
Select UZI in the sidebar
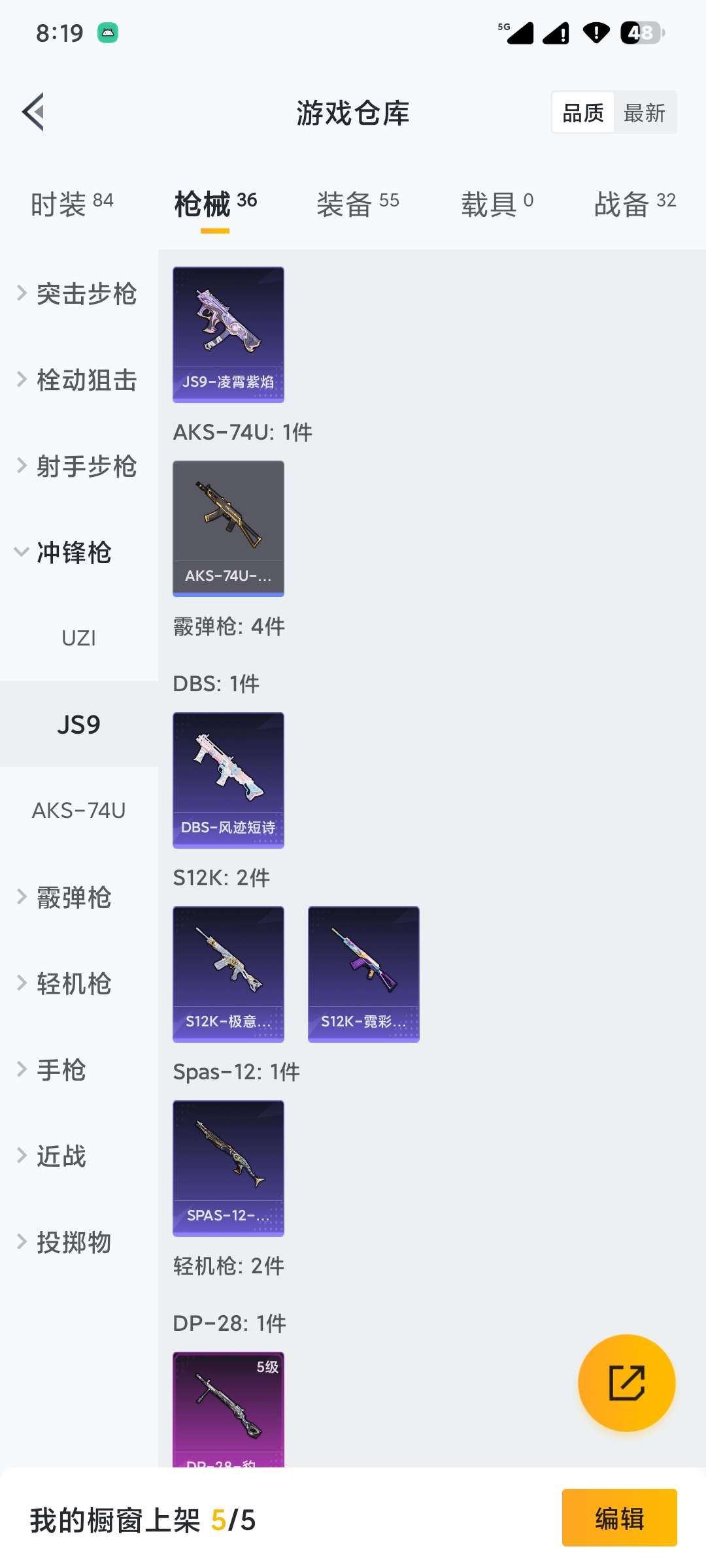click(x=78, y=638)
